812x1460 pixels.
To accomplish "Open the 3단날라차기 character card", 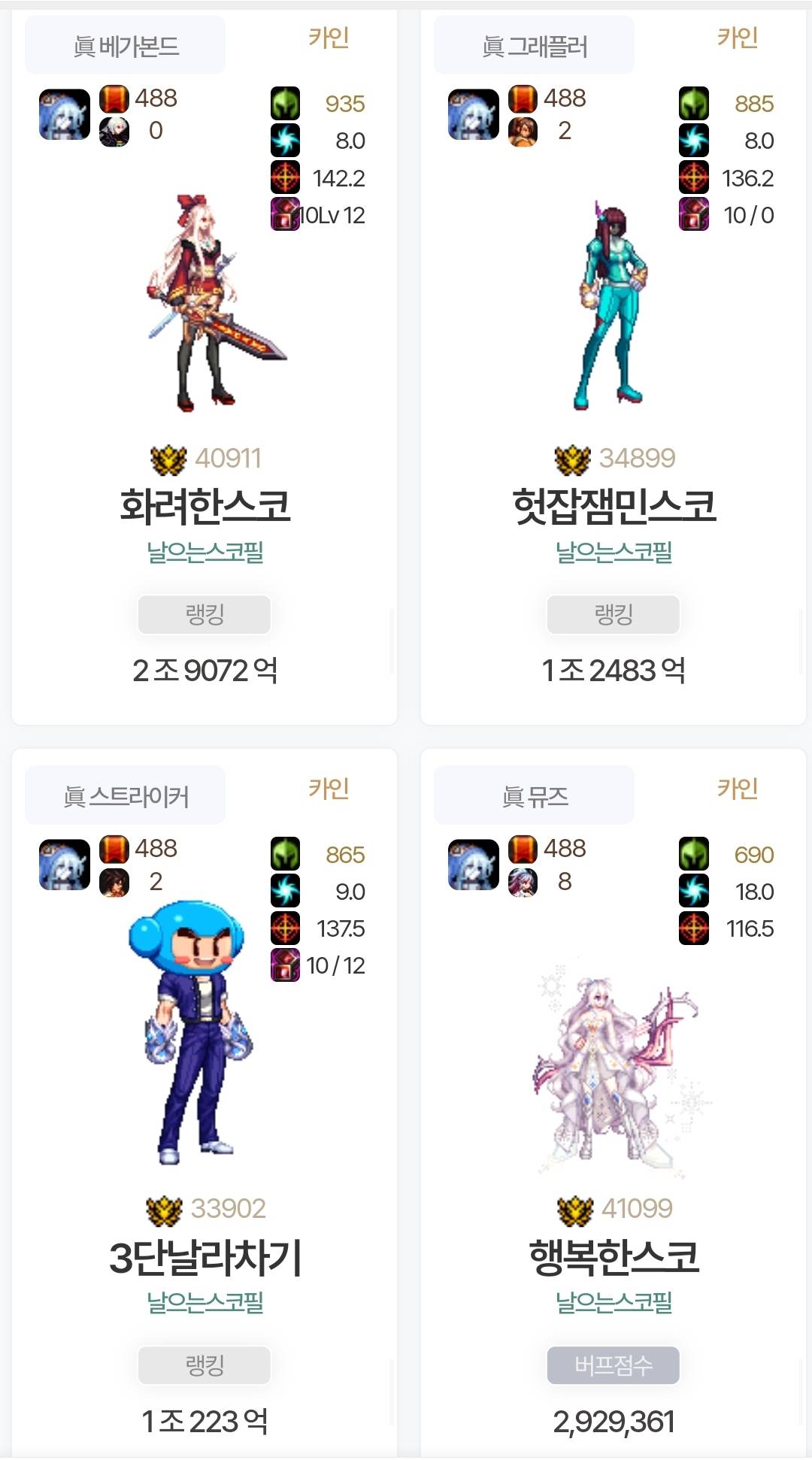I will [x=205, y=1257].
